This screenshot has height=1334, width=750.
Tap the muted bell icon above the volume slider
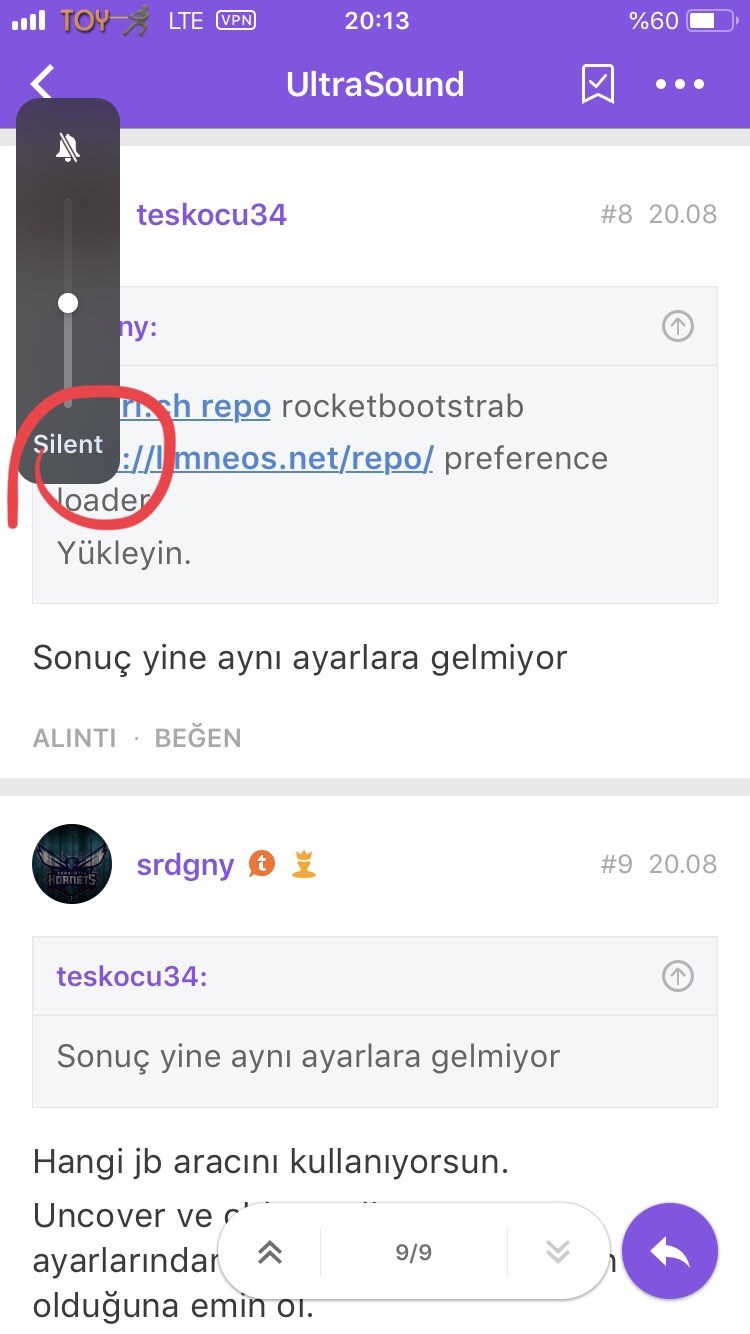tap(68, 146)
